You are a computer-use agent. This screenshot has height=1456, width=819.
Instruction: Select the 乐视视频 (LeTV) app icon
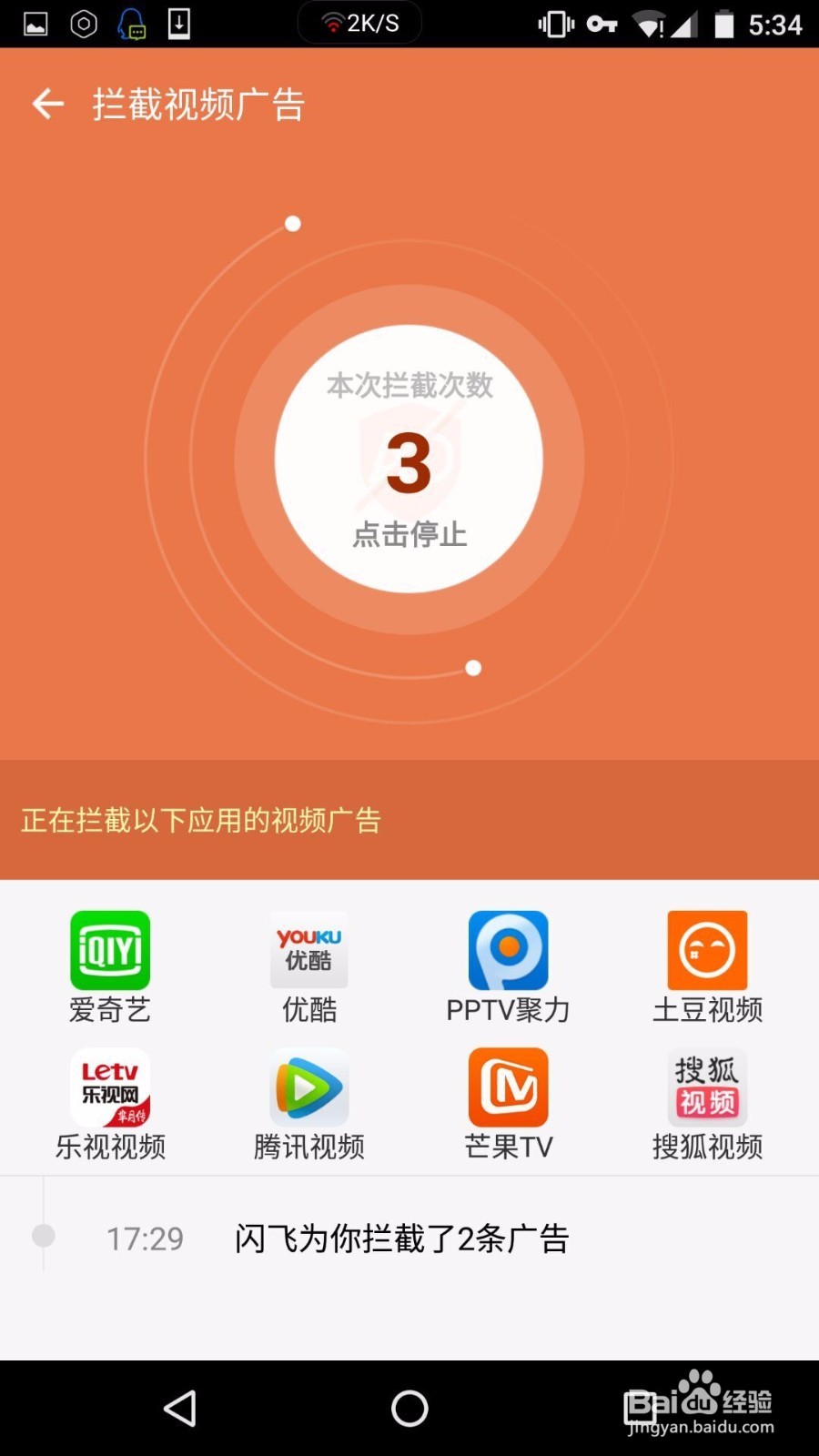point(109,1088)
